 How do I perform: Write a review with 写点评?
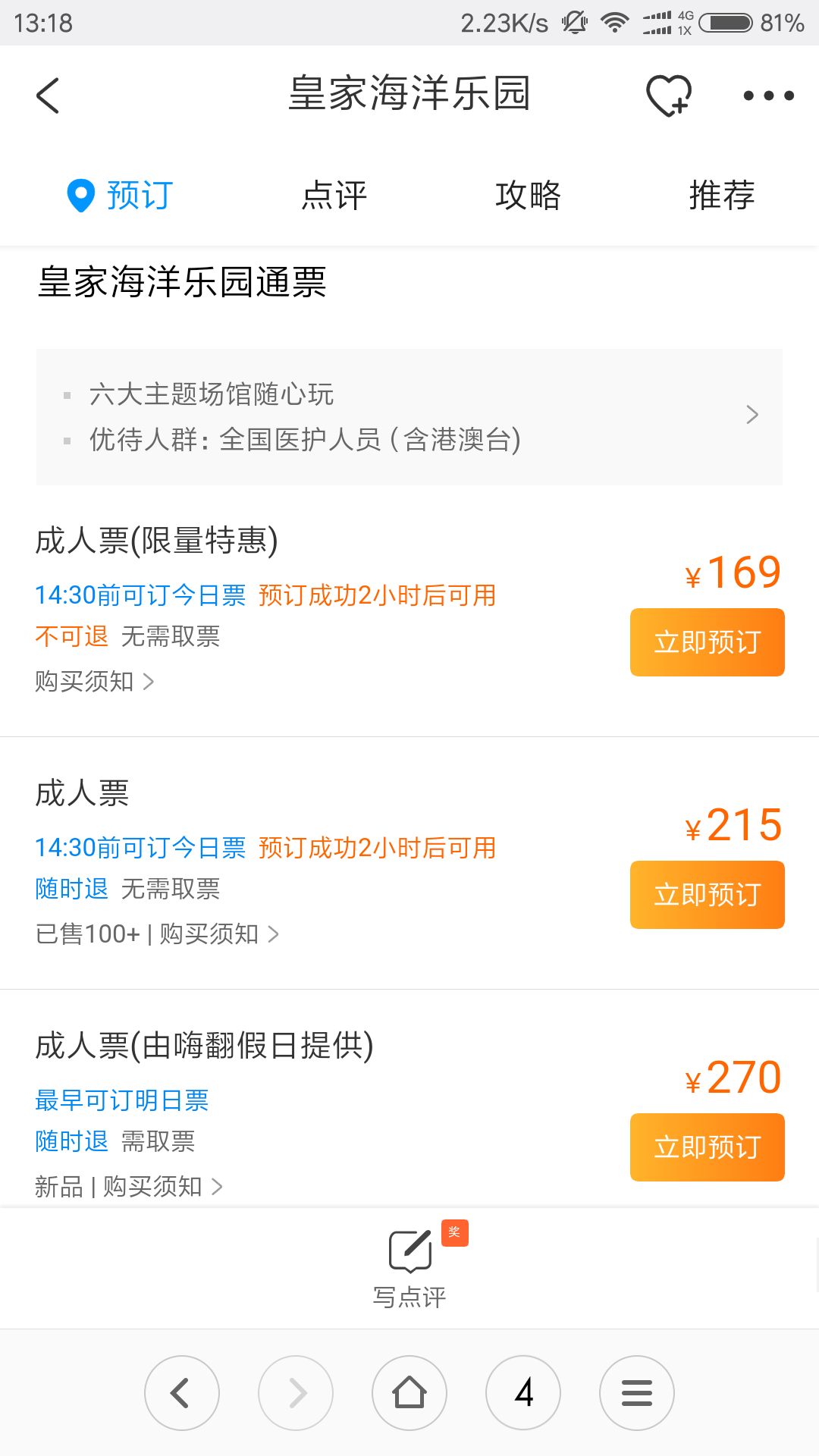point(409,1265)
